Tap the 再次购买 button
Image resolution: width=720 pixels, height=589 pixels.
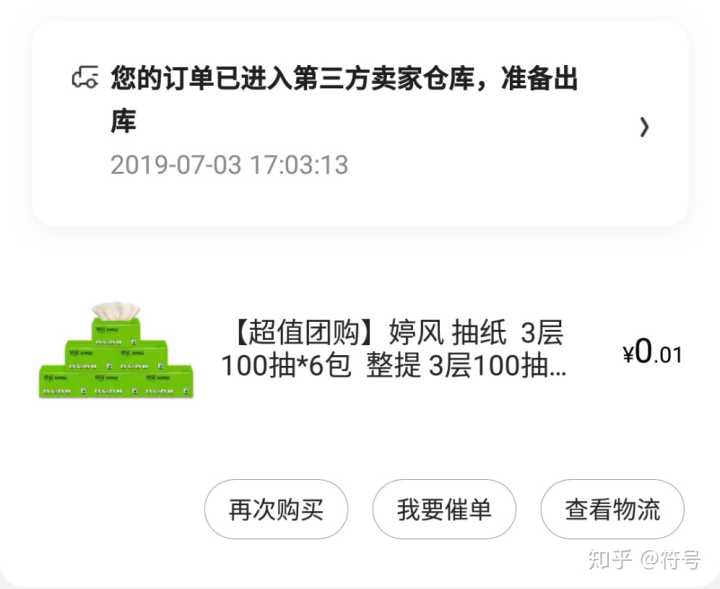(276, 510)
